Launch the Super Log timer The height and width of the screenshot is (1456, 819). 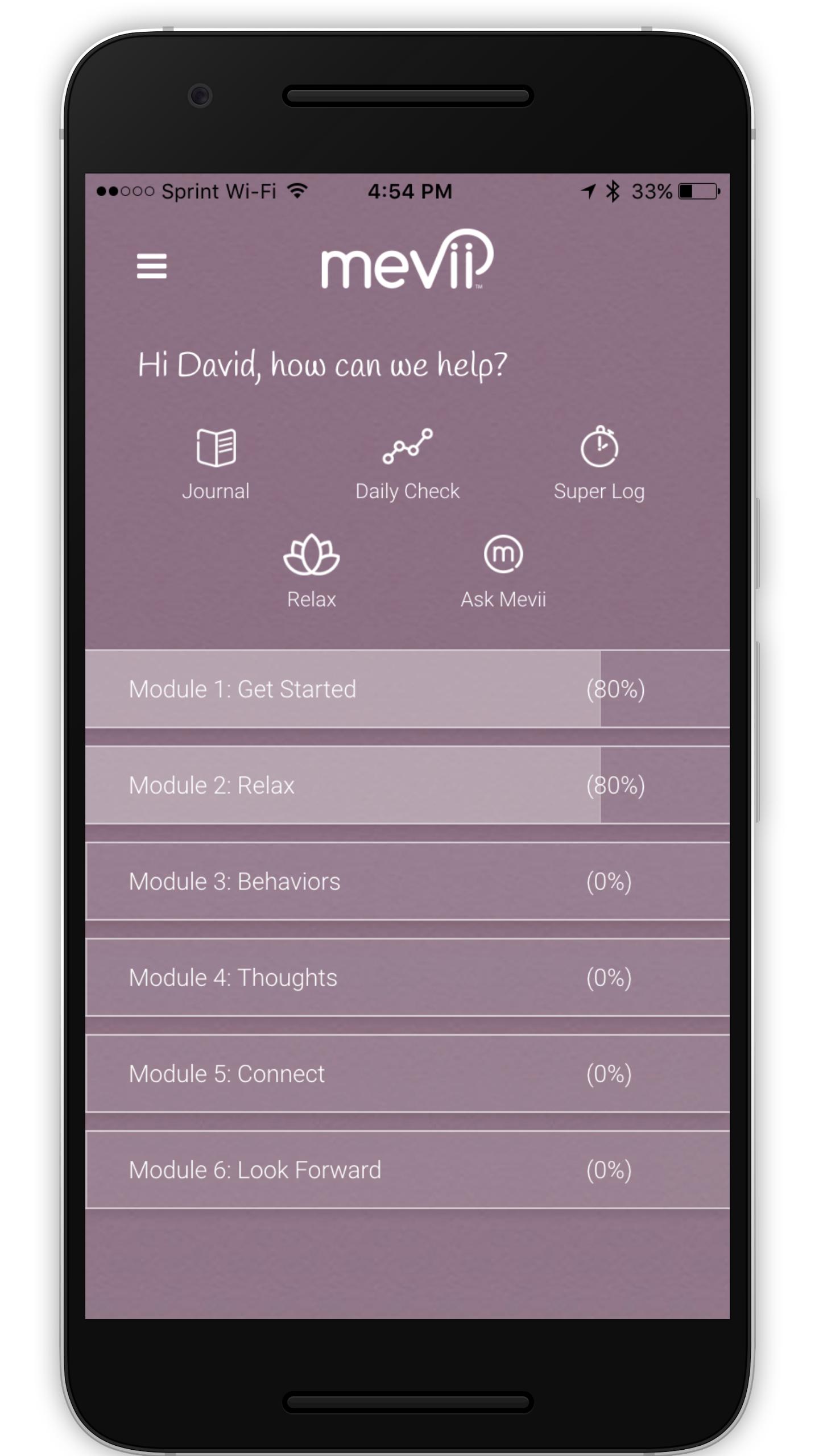599,462
